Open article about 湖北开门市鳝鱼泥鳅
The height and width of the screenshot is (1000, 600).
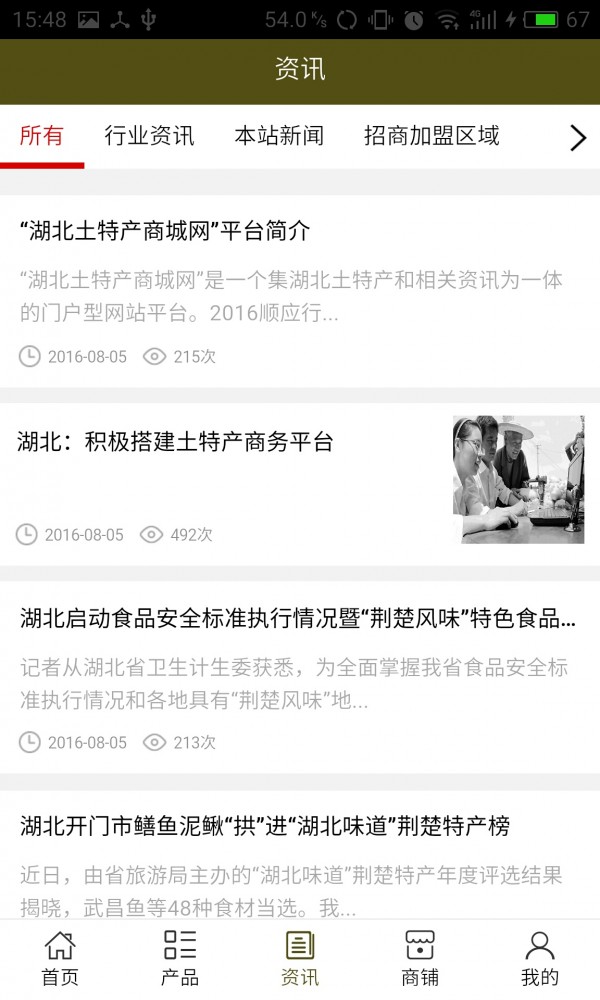265,826
